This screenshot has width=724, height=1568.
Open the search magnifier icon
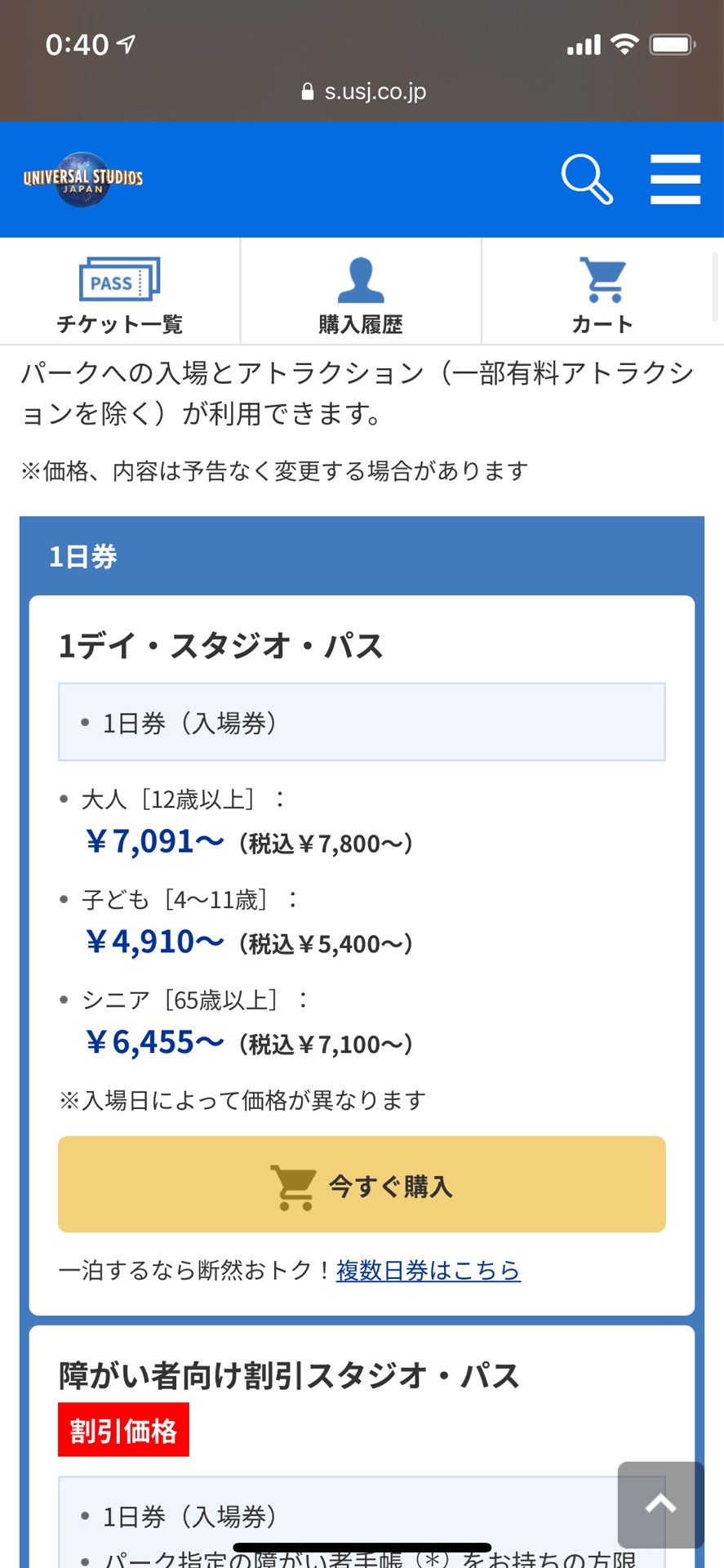(x=587, y=179)
